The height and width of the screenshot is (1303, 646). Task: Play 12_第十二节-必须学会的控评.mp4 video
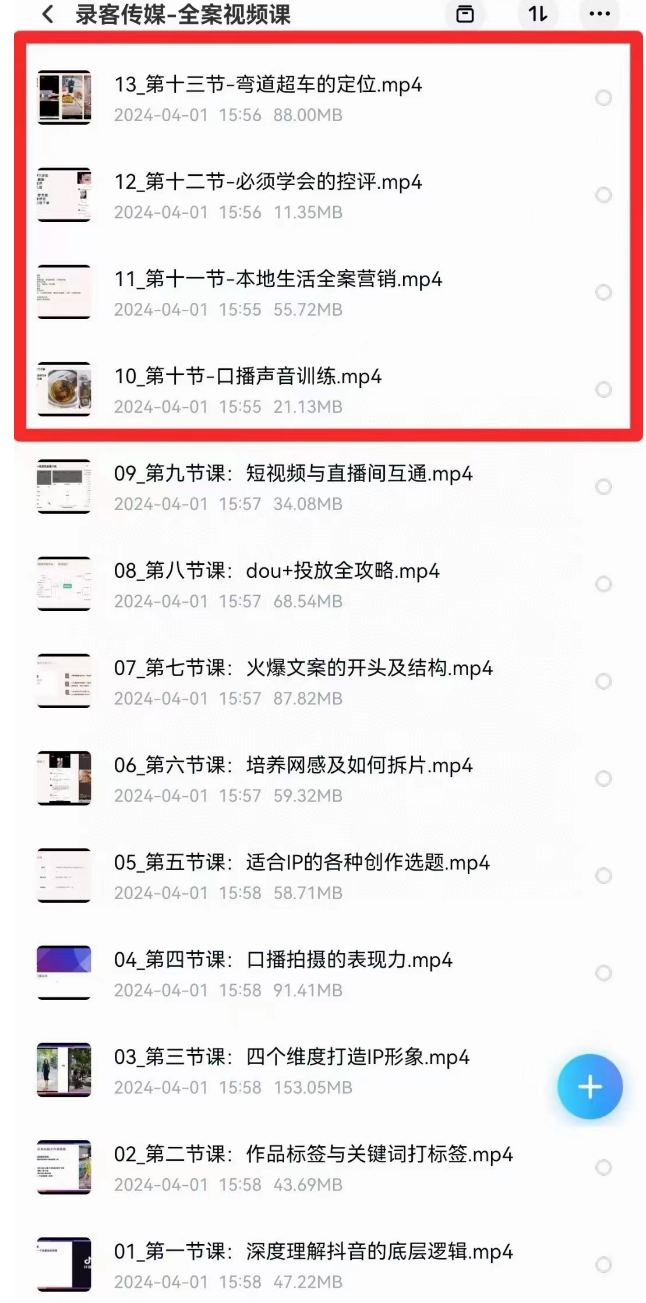[x=268, y=182]
